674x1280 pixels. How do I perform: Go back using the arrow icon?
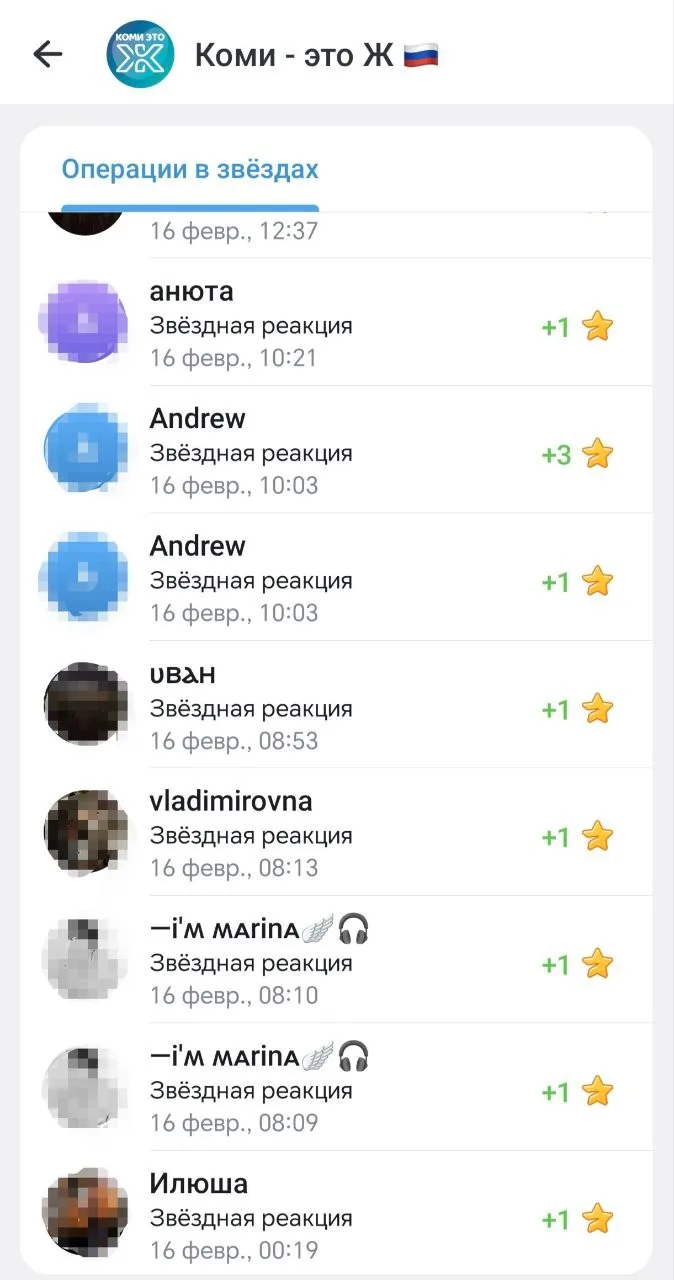(x=47, y=54)
